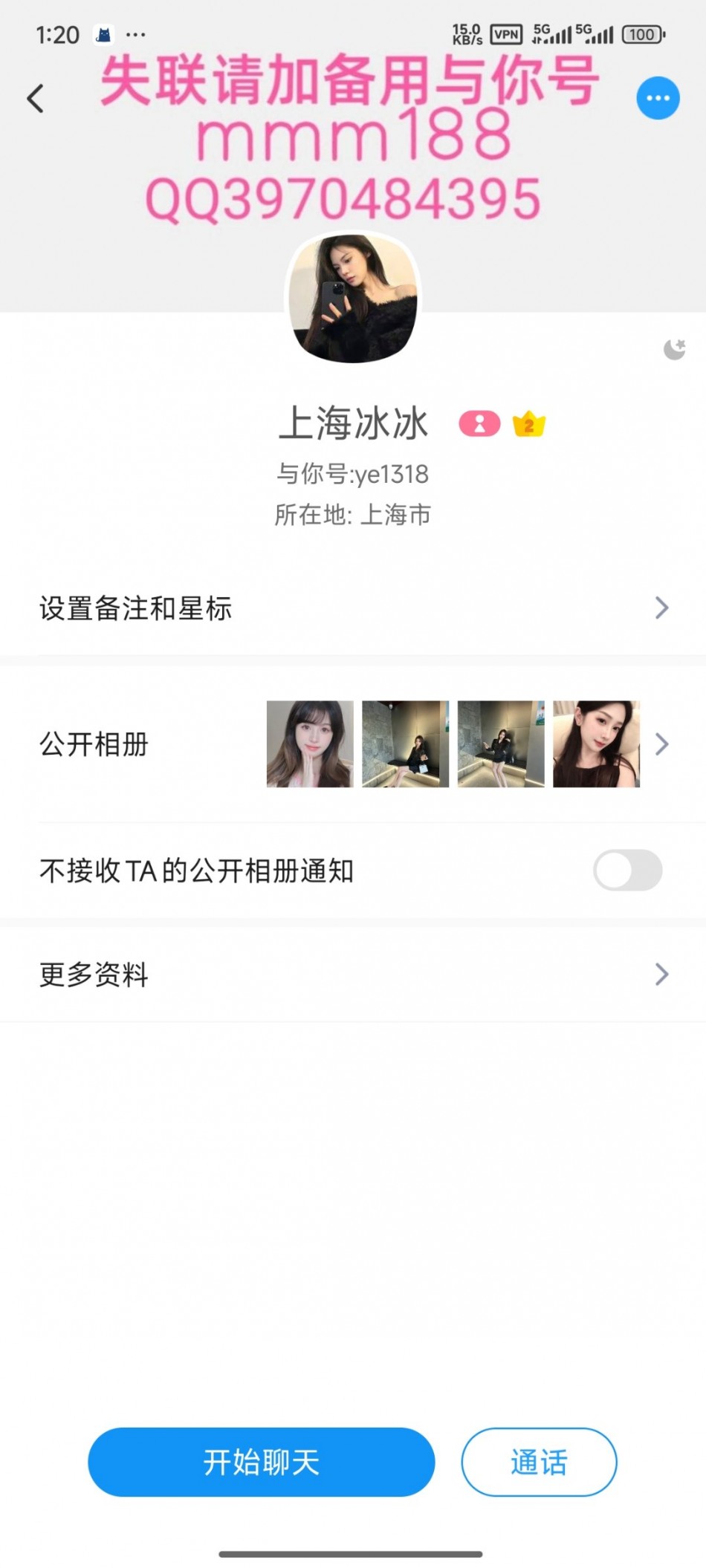Open 设置备注和星标 settings row
Screen dimensions: 706x1568
[353, 608]
